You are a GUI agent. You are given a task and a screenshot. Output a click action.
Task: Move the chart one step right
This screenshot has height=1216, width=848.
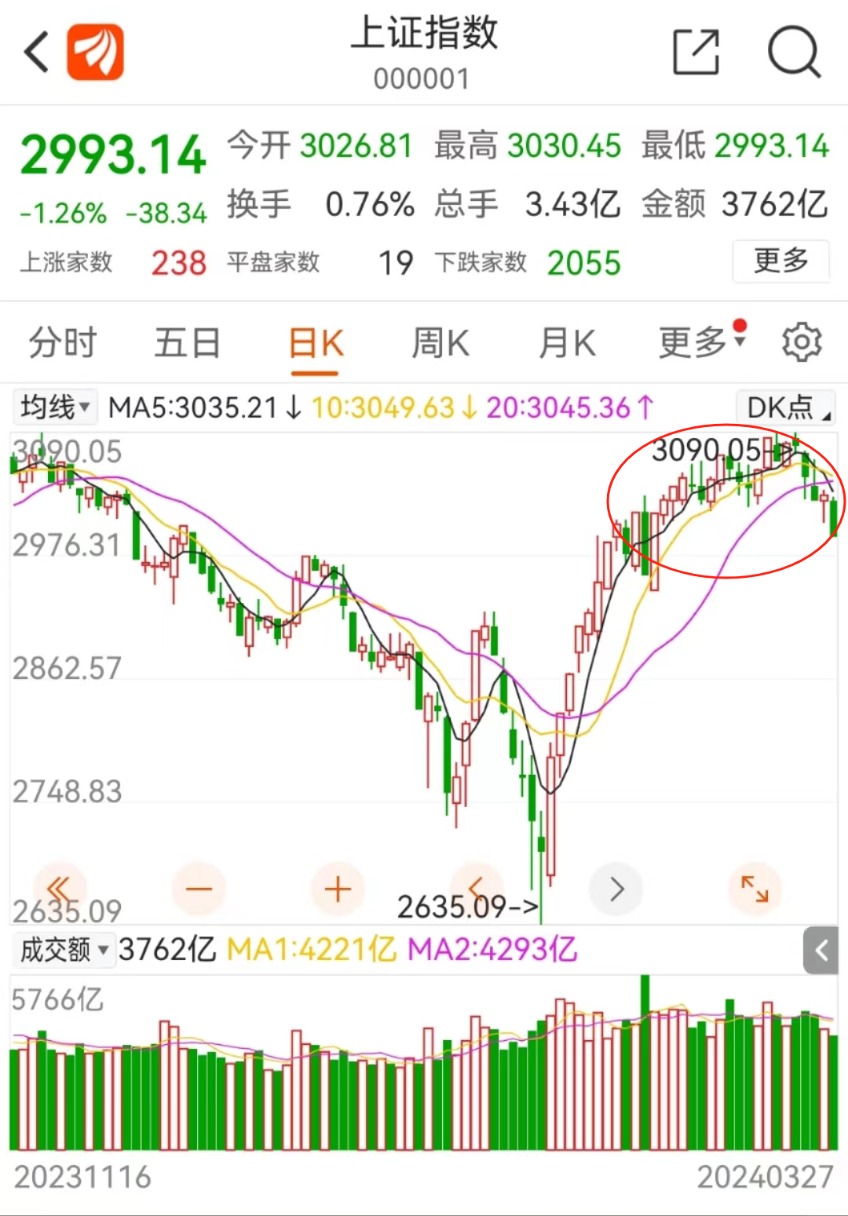point(616,888)
